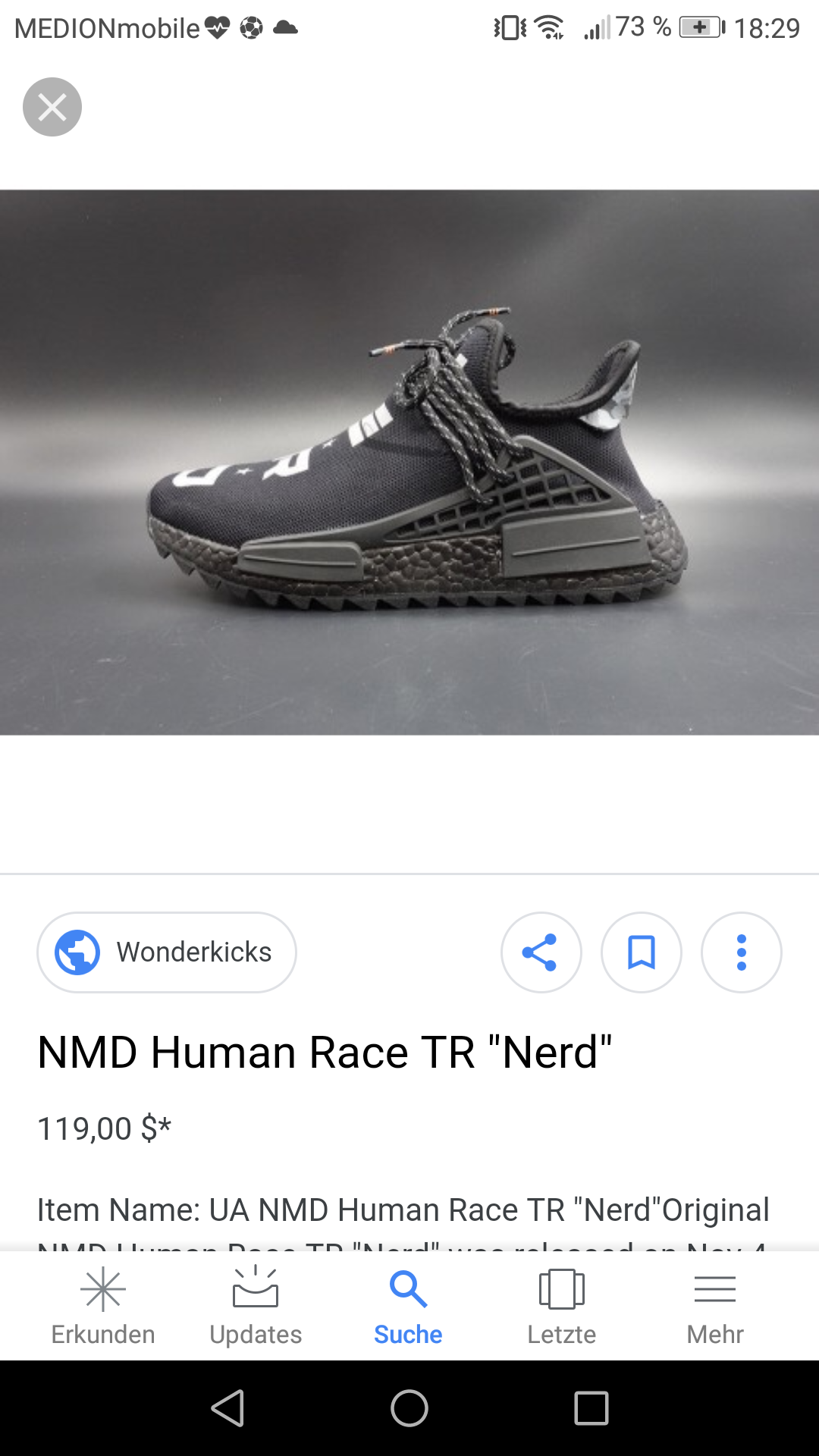Dismiss the image view with the X
819x1456 pixels.
coord(52,106)
